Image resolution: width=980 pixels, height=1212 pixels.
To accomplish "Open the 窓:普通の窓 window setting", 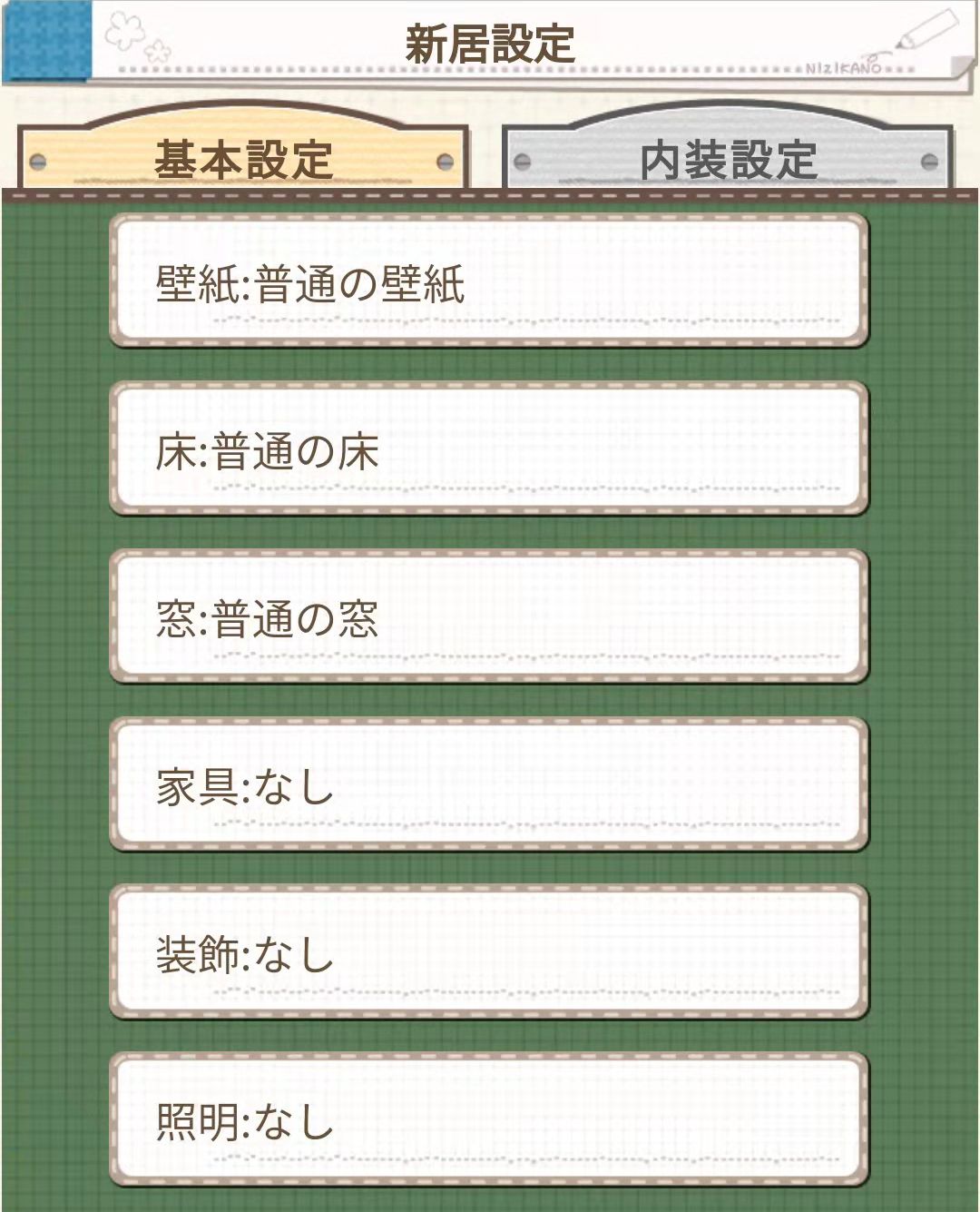I will tap(490, 615).
